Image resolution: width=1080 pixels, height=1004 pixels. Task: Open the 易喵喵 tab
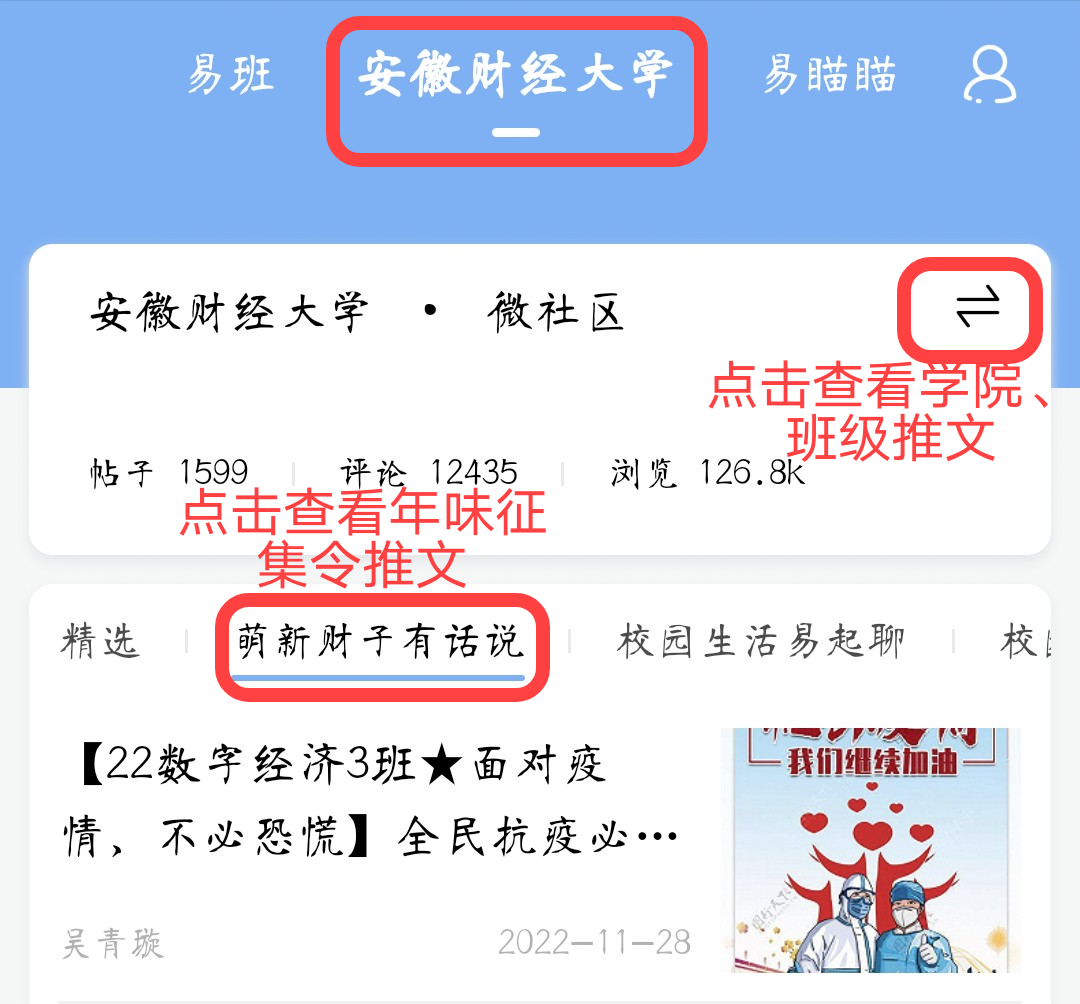829,75
